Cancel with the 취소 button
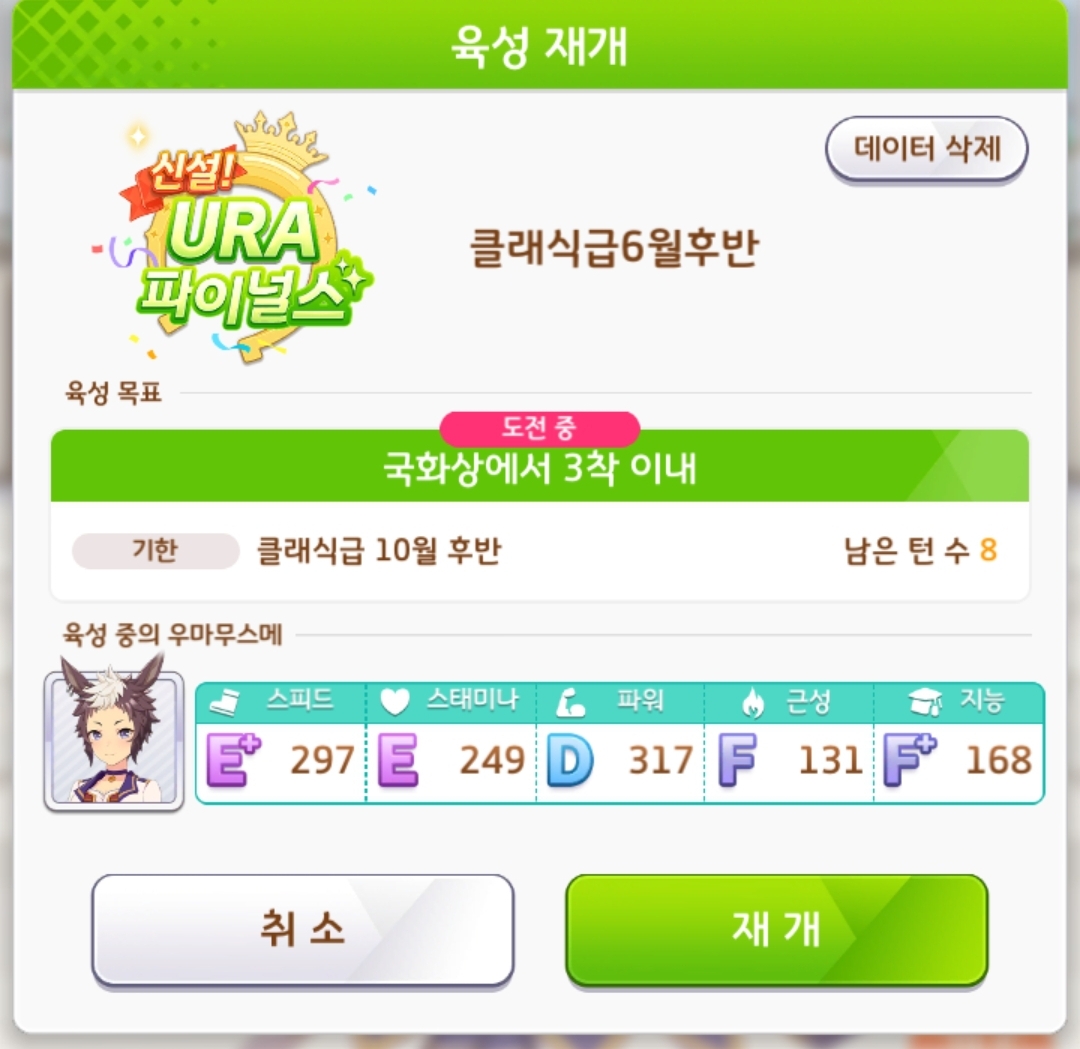This screenshot has width=1080, height=1049. (302, 929)
